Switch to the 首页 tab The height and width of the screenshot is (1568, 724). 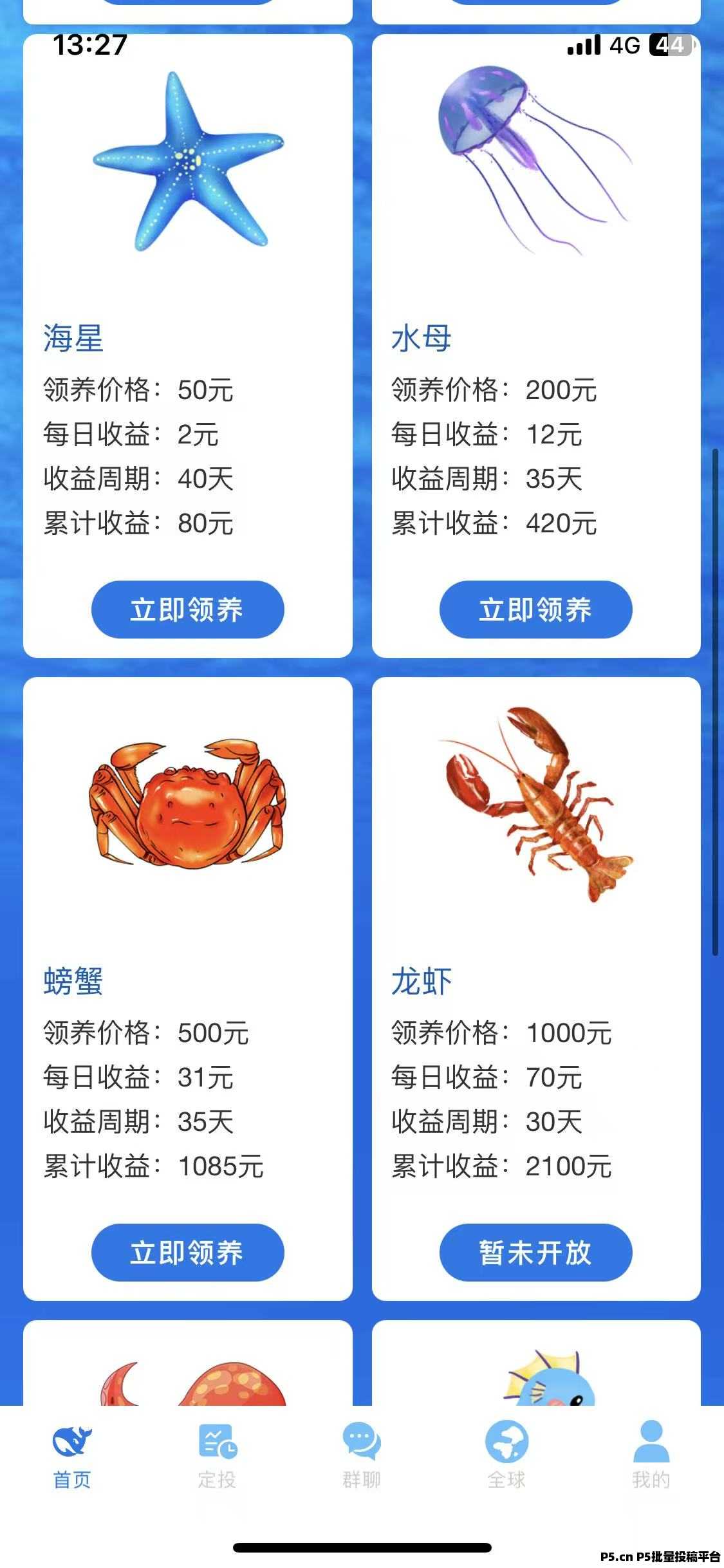72,1458
